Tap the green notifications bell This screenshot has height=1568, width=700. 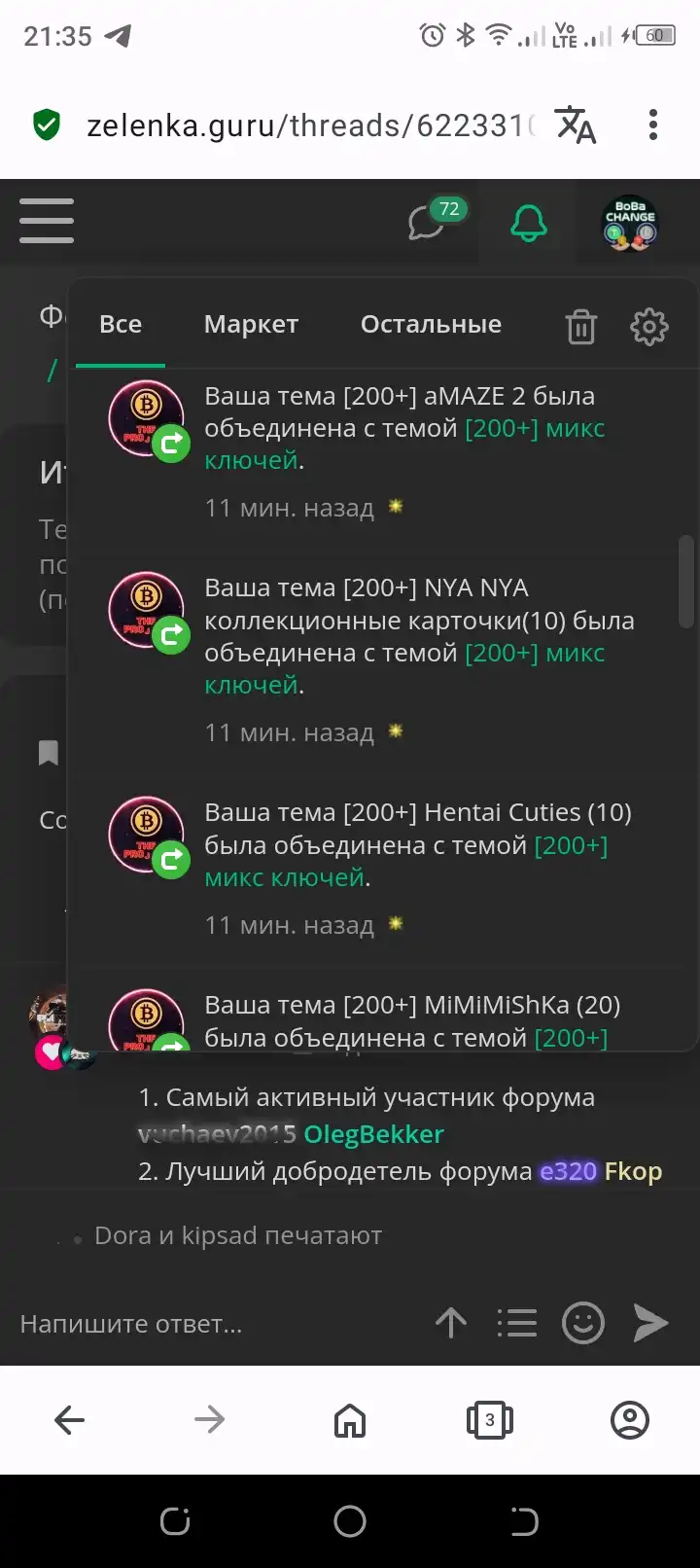[x=529, y=223]
